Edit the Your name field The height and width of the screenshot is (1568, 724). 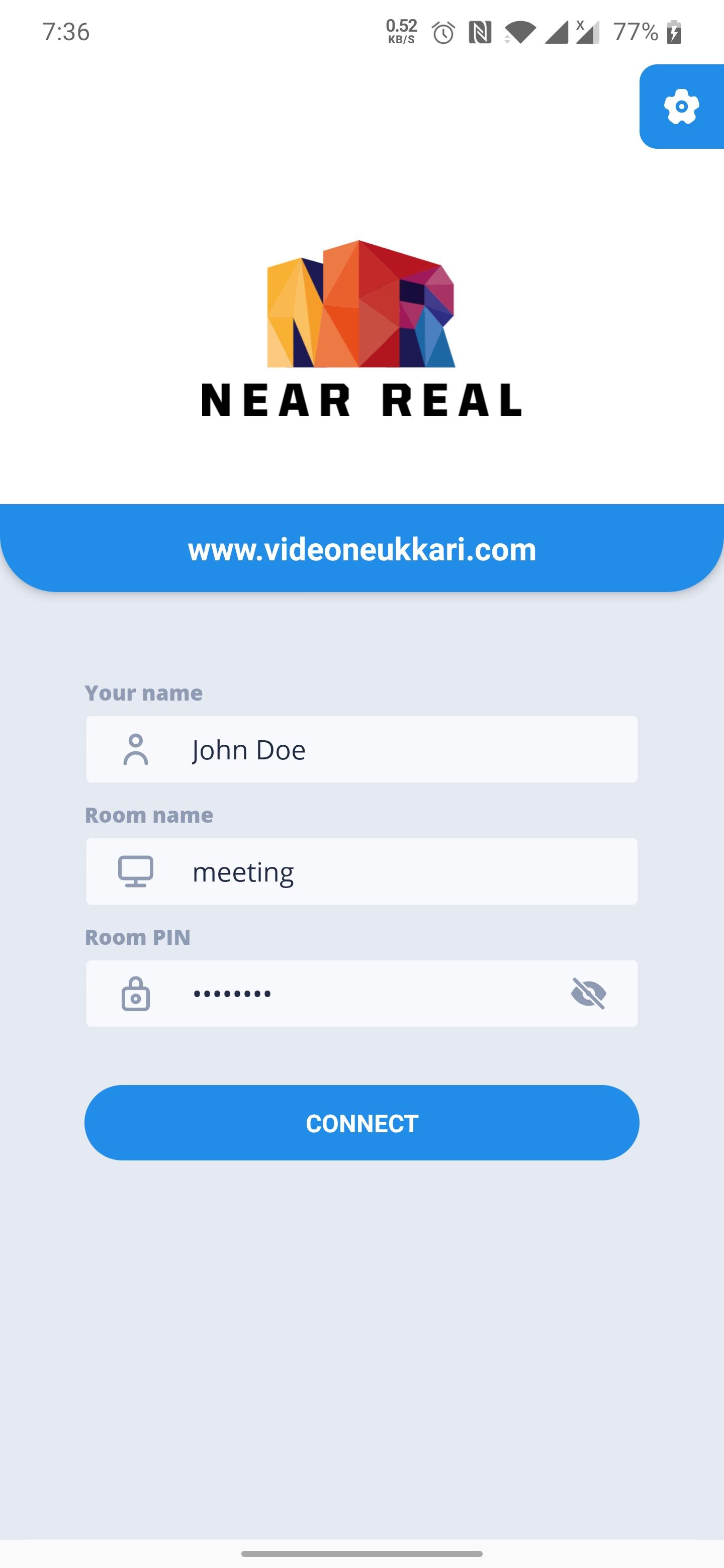point(390,749)
